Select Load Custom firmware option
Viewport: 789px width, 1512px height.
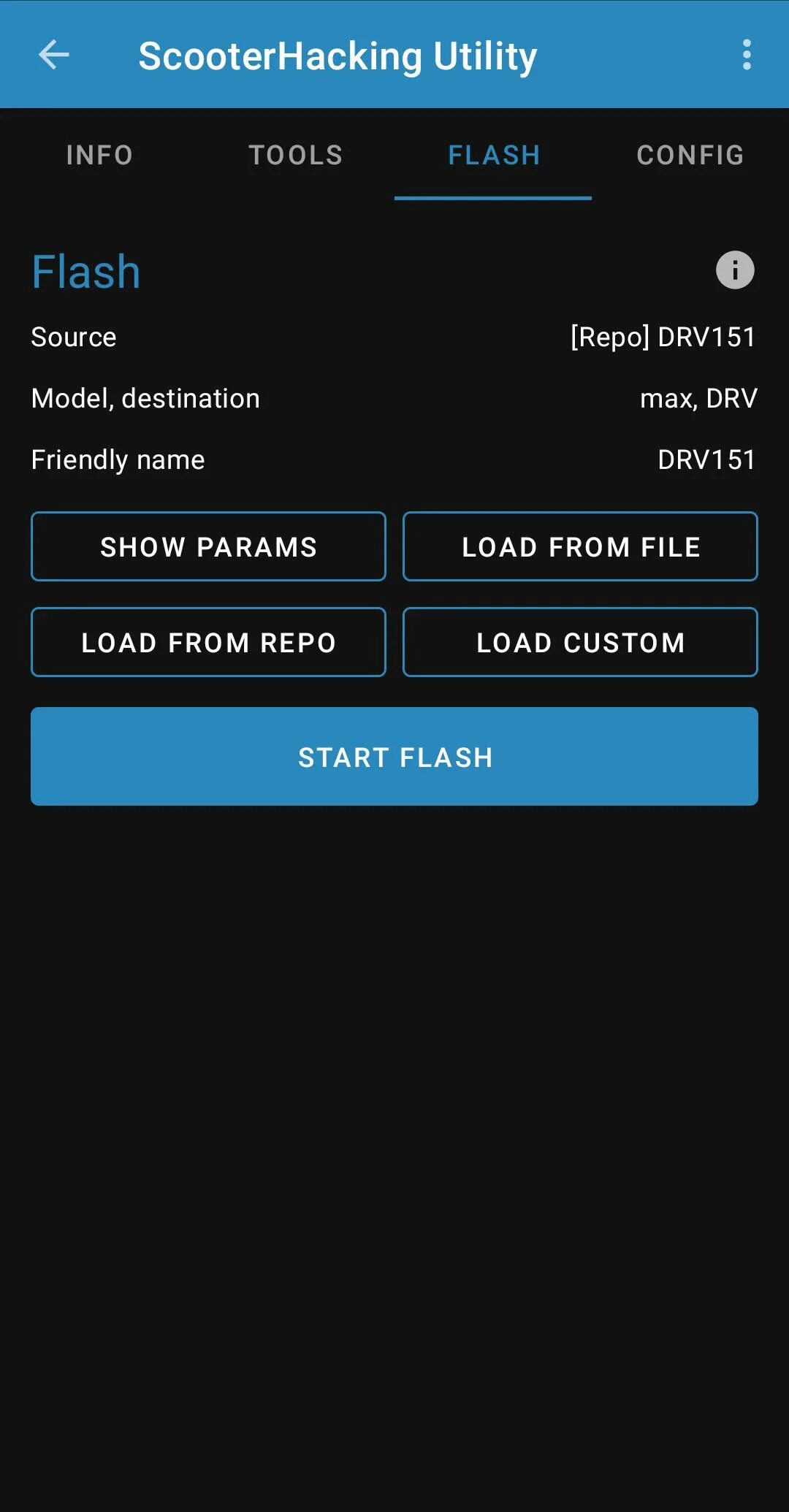point(580,642)
